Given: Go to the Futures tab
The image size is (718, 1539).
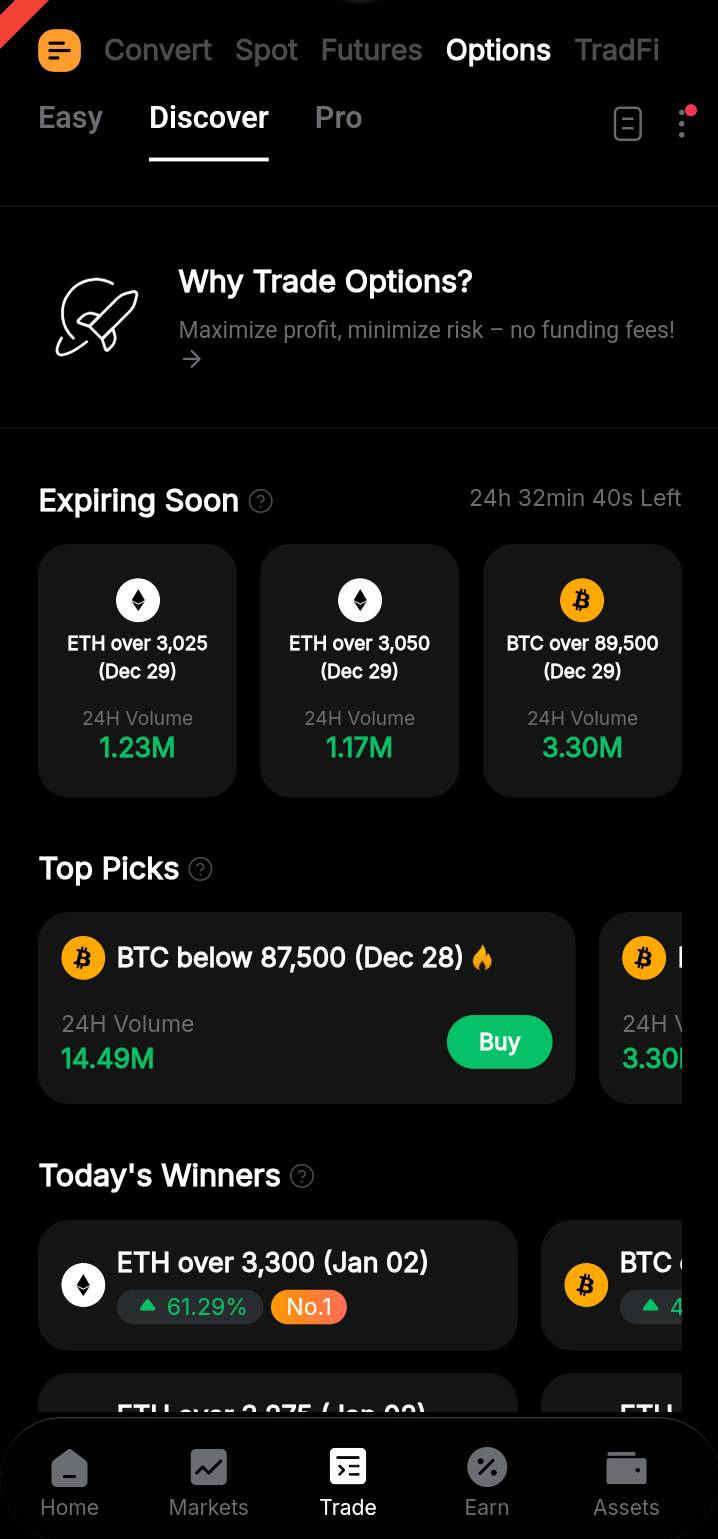Looking at the screenshot, I should point(371,50).
